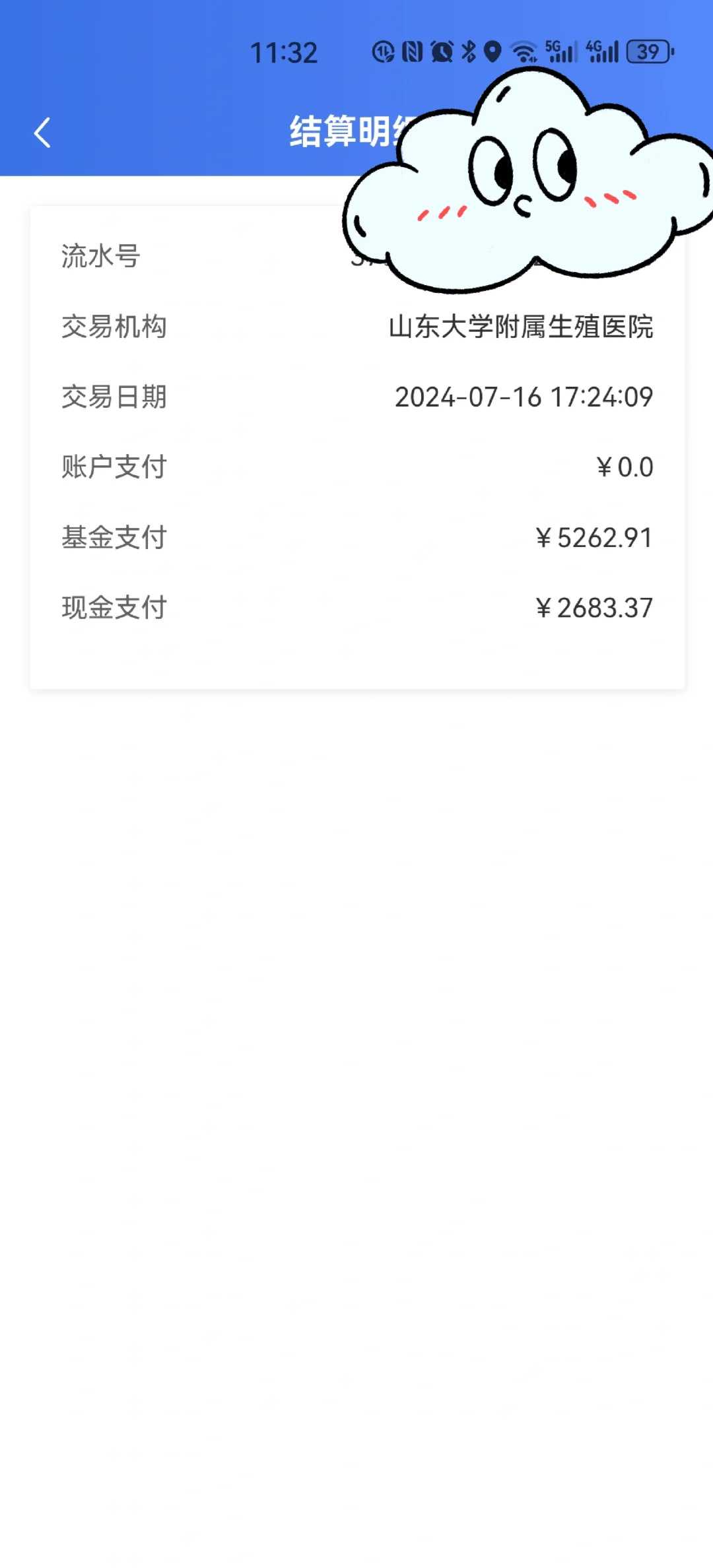The width and height of the screenshot is (713, 1568).
Task: Tap the clock showing 11:32
Action: click(284, 51)
